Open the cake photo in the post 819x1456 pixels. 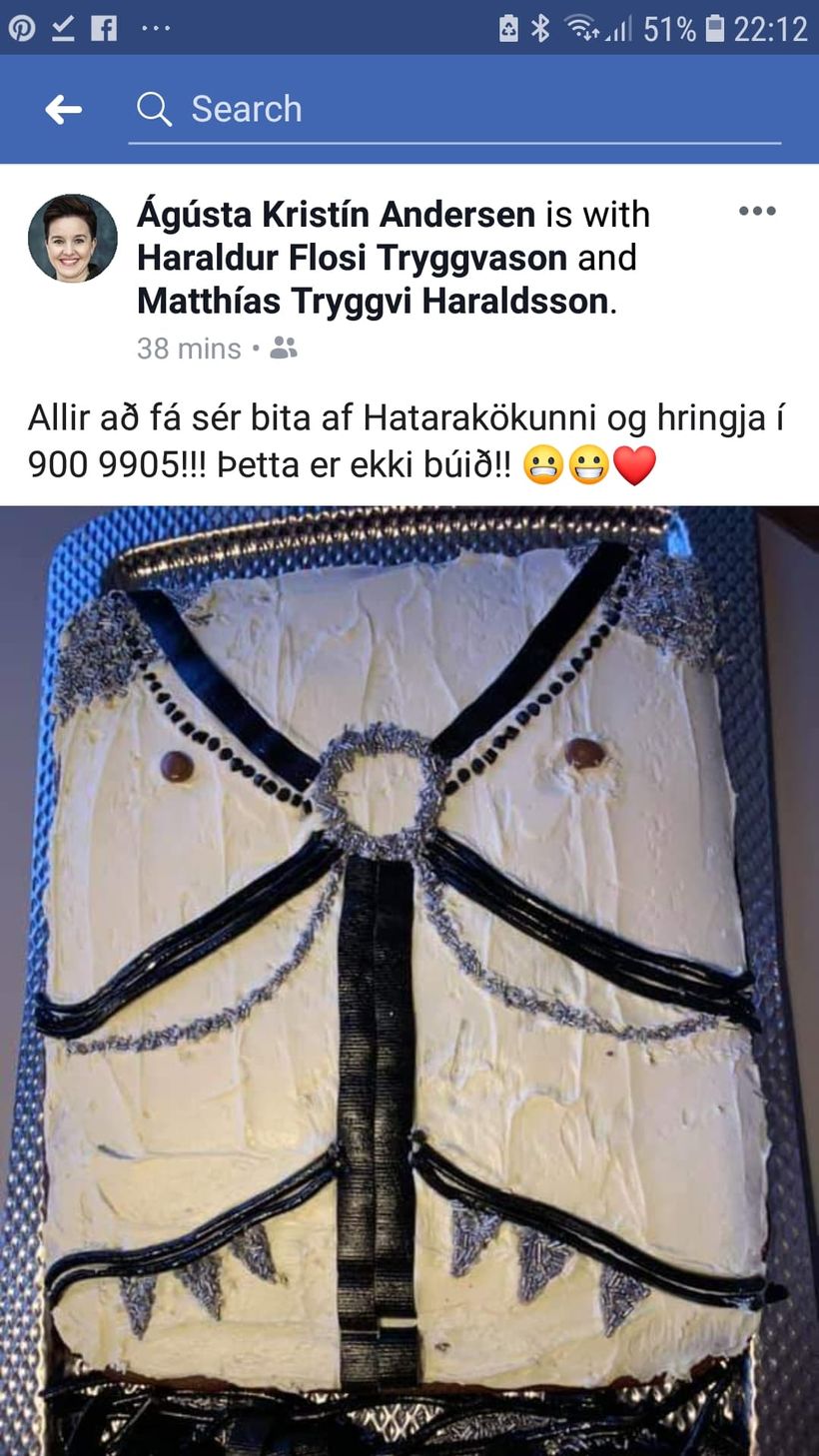click(x=409, y=981)
